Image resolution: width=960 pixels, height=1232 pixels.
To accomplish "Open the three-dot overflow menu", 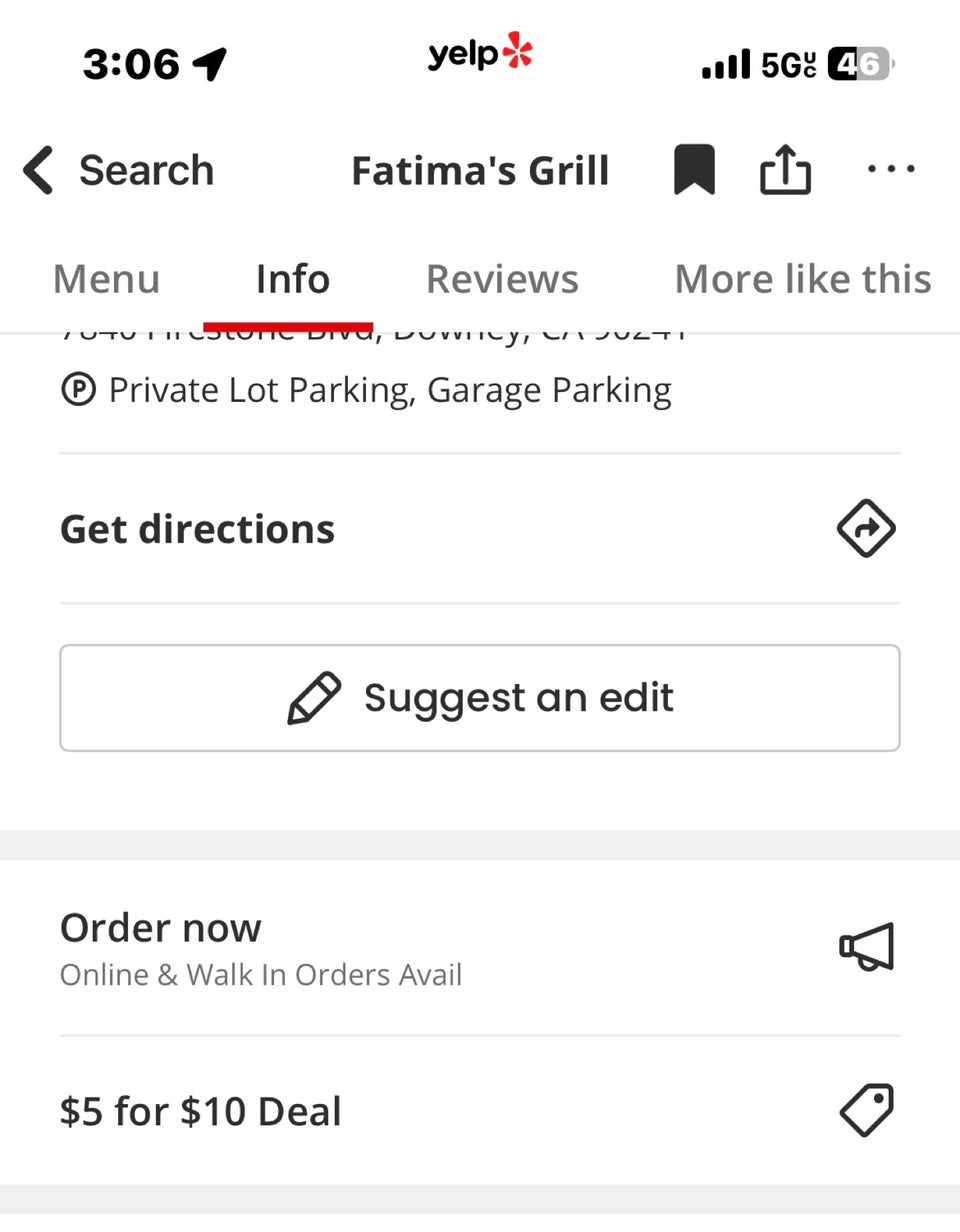I will click(x=890, y=169).
